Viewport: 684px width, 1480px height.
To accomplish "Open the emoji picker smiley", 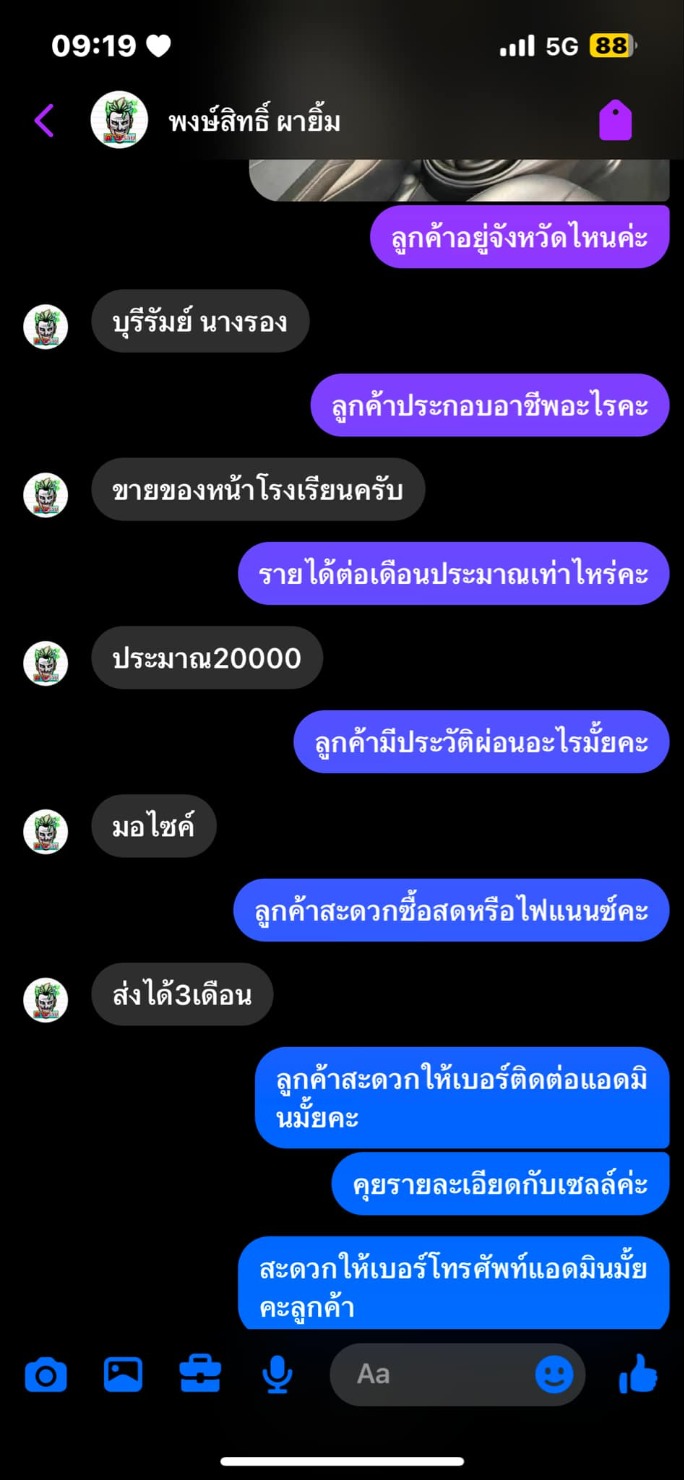I will coord(554,1374).
